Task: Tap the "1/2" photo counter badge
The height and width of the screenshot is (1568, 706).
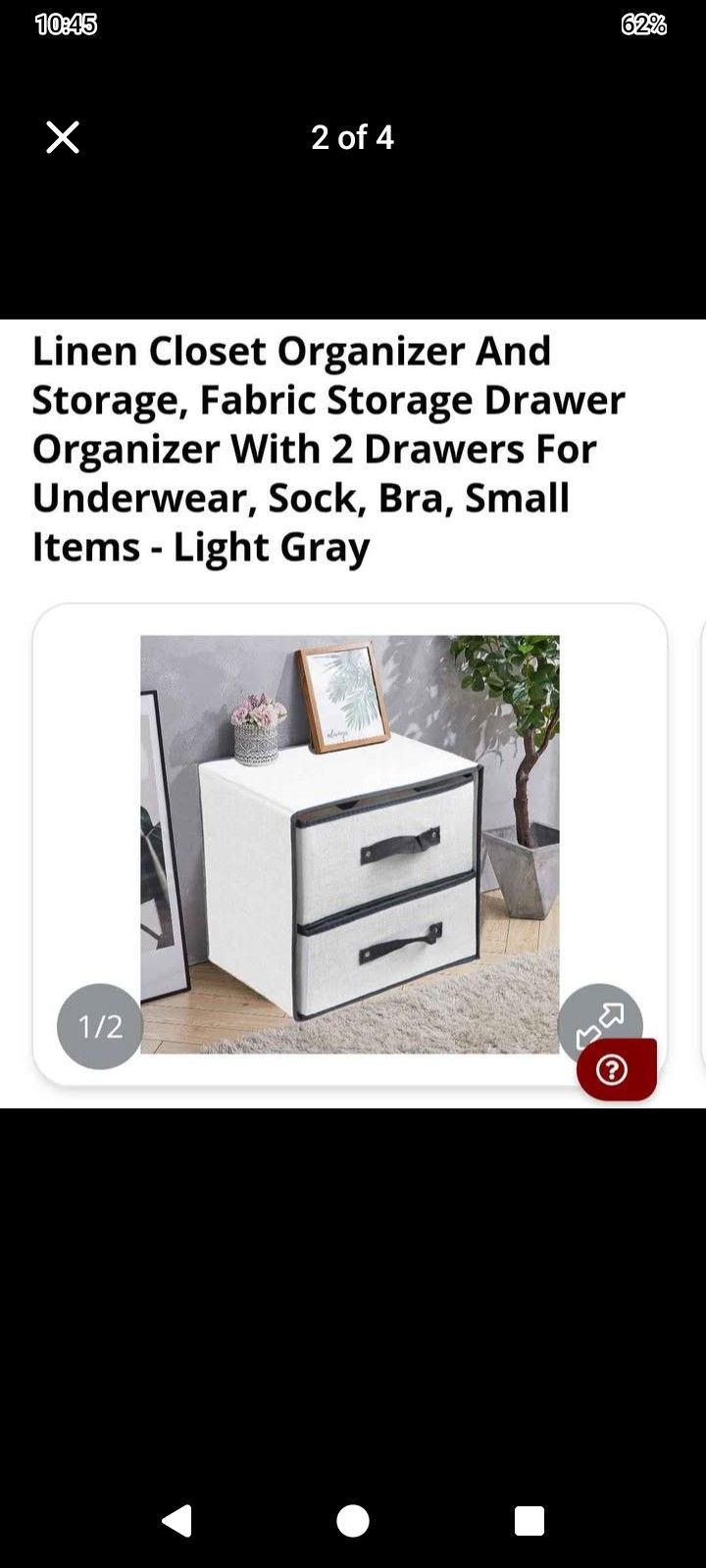Action: point(99,1025)
